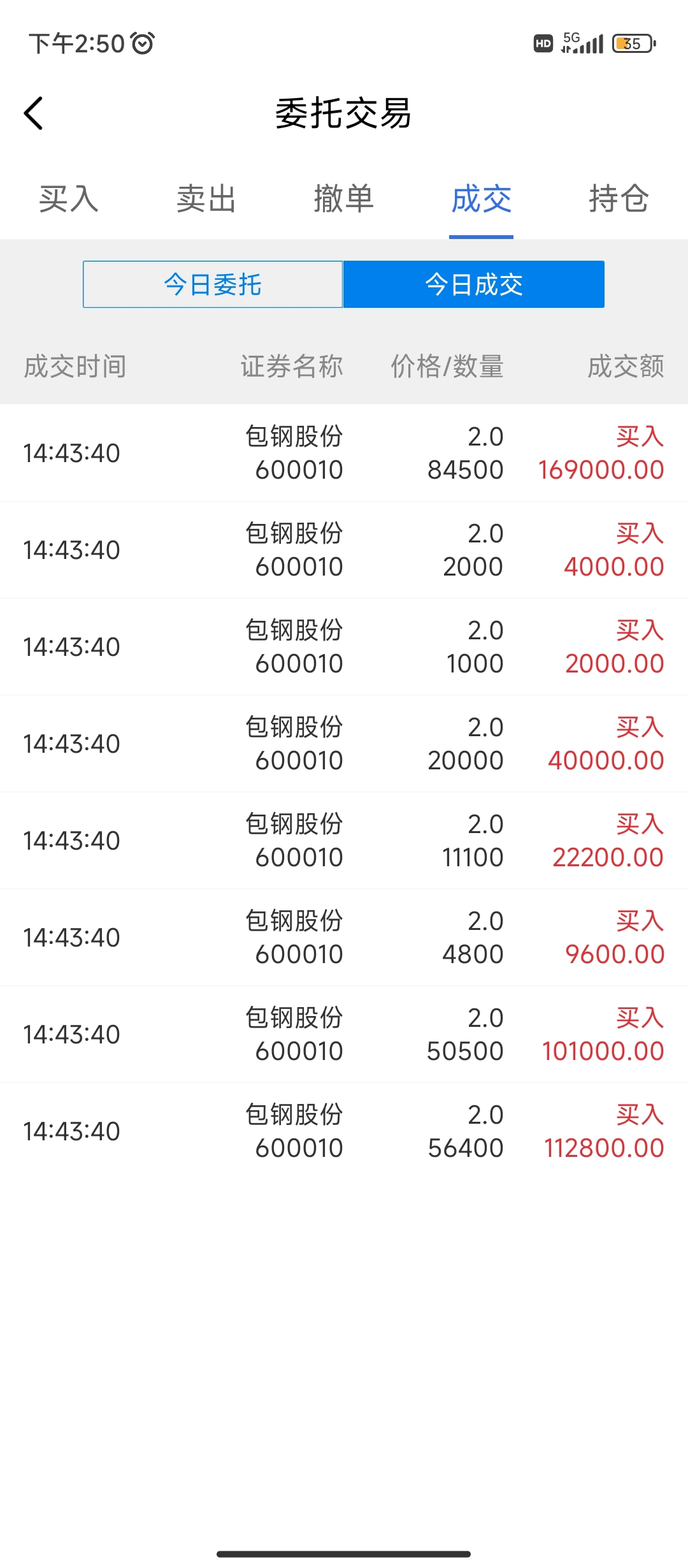Go back using the top-left arrow

(x=33, y=113)
